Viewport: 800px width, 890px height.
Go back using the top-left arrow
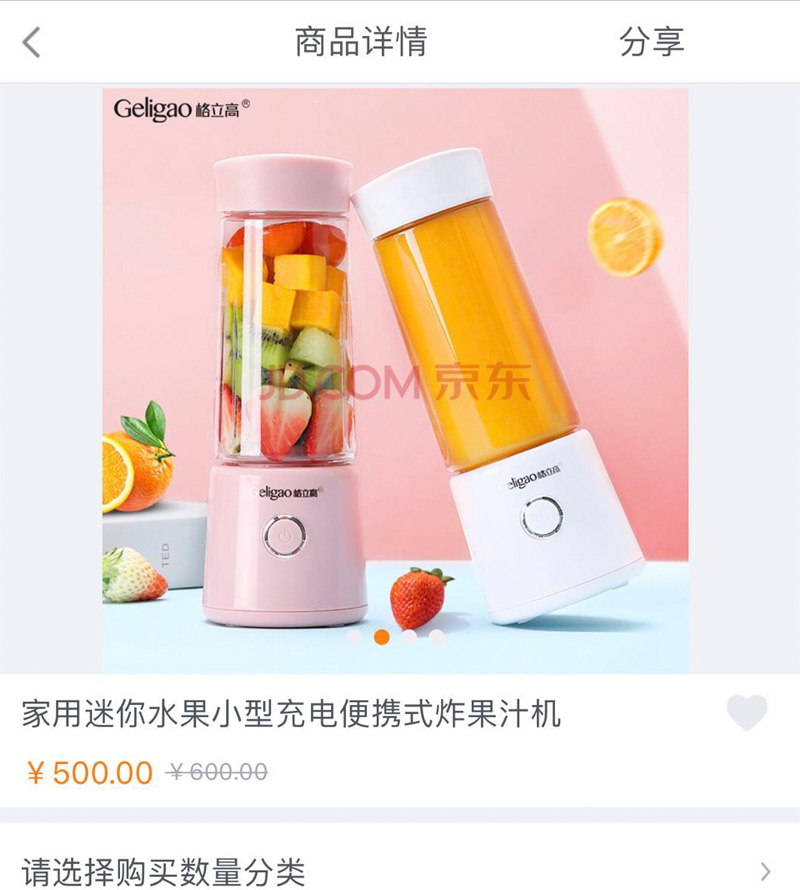pos(32,42)
